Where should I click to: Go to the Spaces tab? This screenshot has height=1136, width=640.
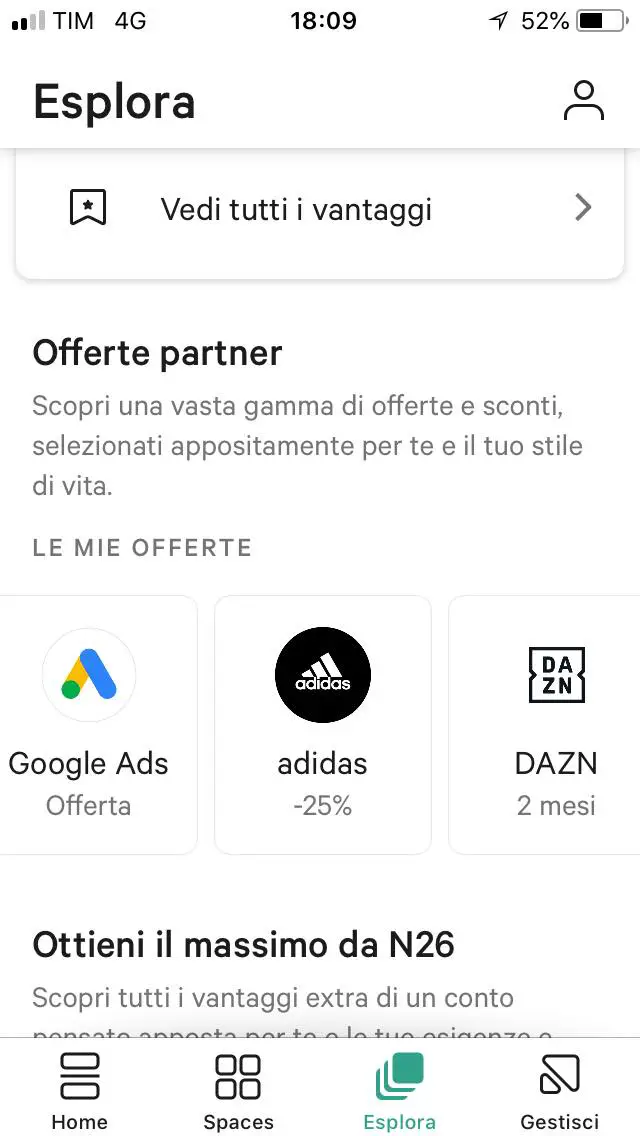[238, 1090]
